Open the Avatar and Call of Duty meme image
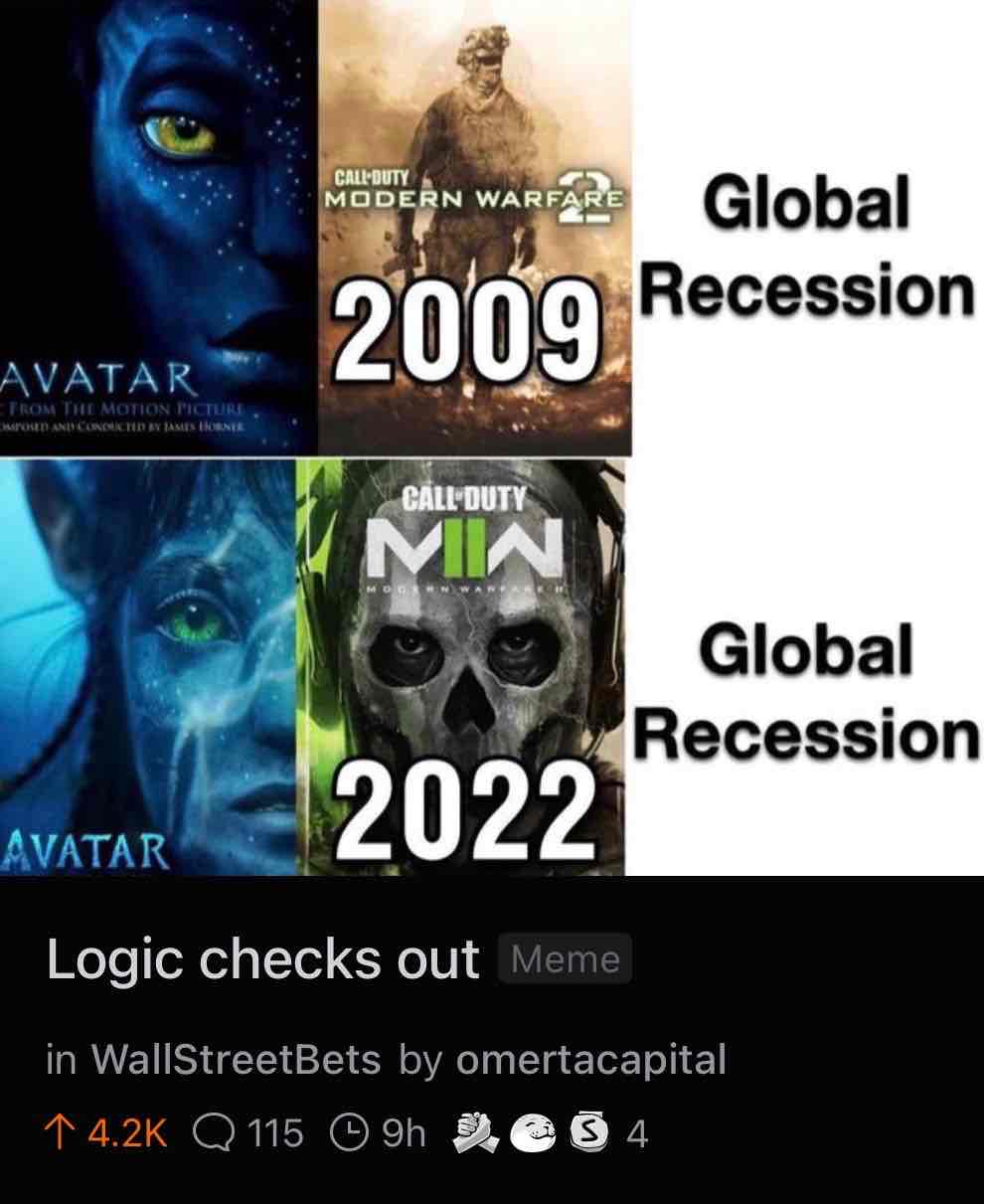This screenshot has width=984, height=1204. tap(491, 437)
